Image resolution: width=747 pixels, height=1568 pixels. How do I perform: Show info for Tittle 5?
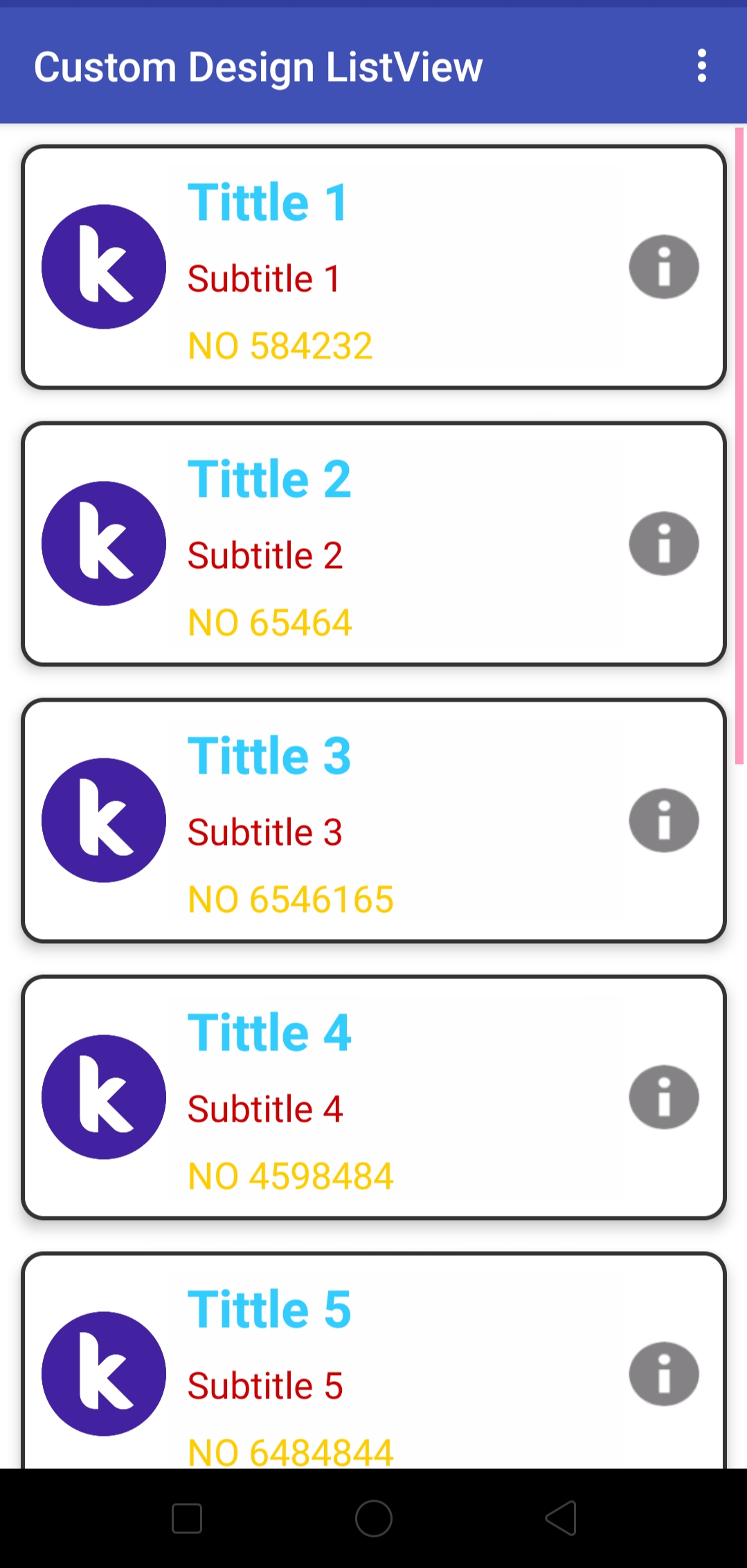[x=664, y=1374]
